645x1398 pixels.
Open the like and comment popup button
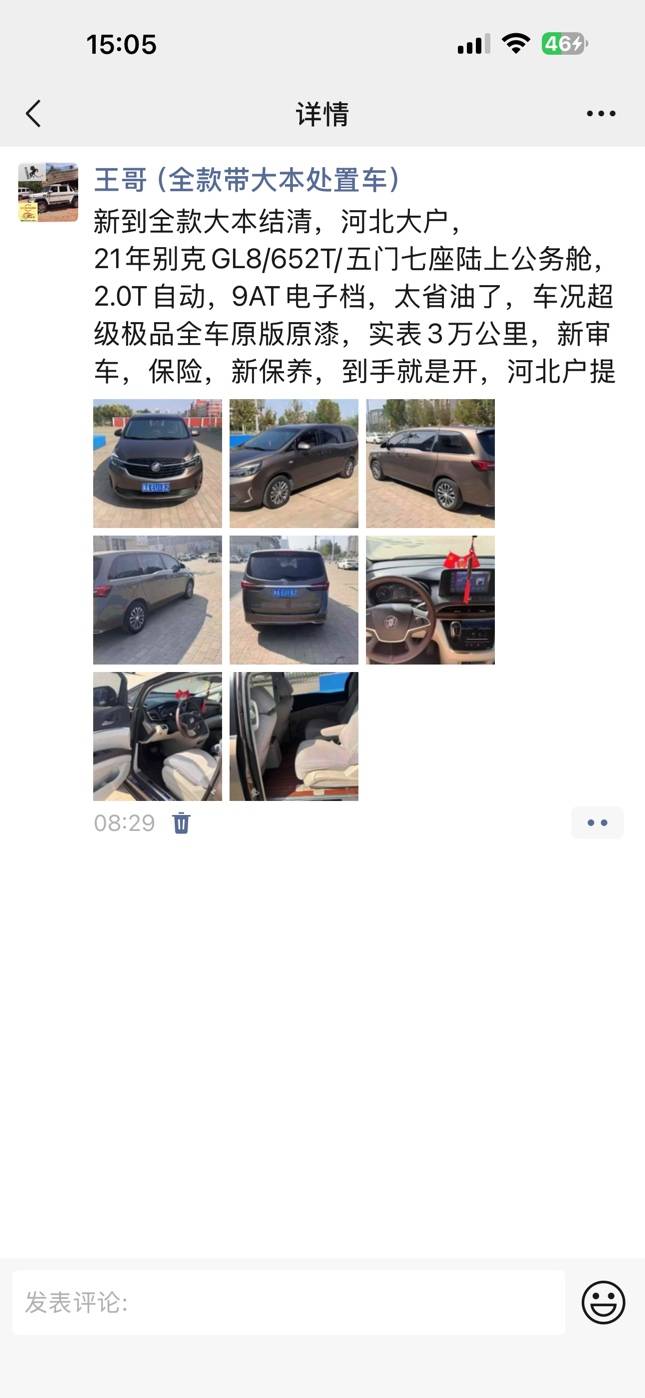pyautogui.click(x=597, y=822)
